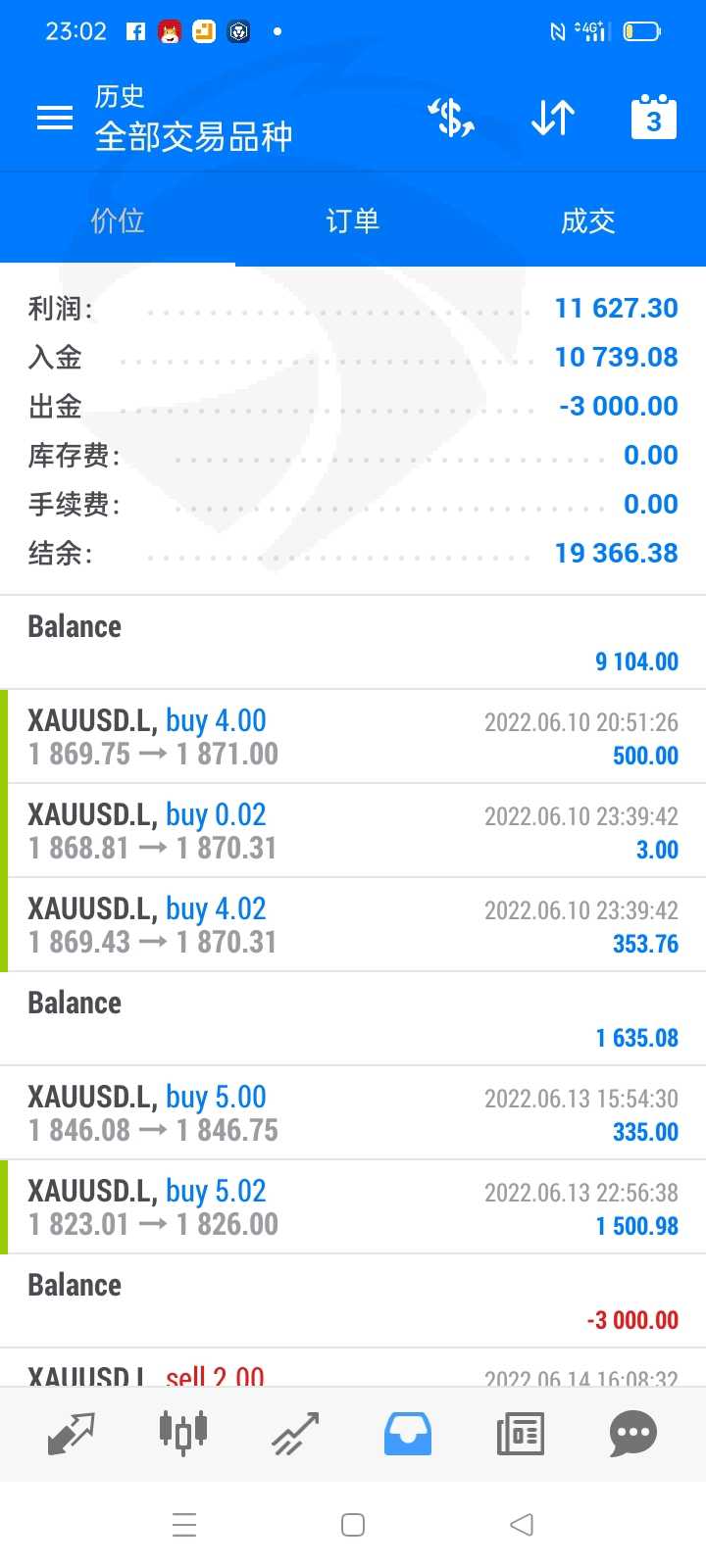706x1568 pixels.
Task: Switch to the trade trend-line tab
Action: point(295,1434)
